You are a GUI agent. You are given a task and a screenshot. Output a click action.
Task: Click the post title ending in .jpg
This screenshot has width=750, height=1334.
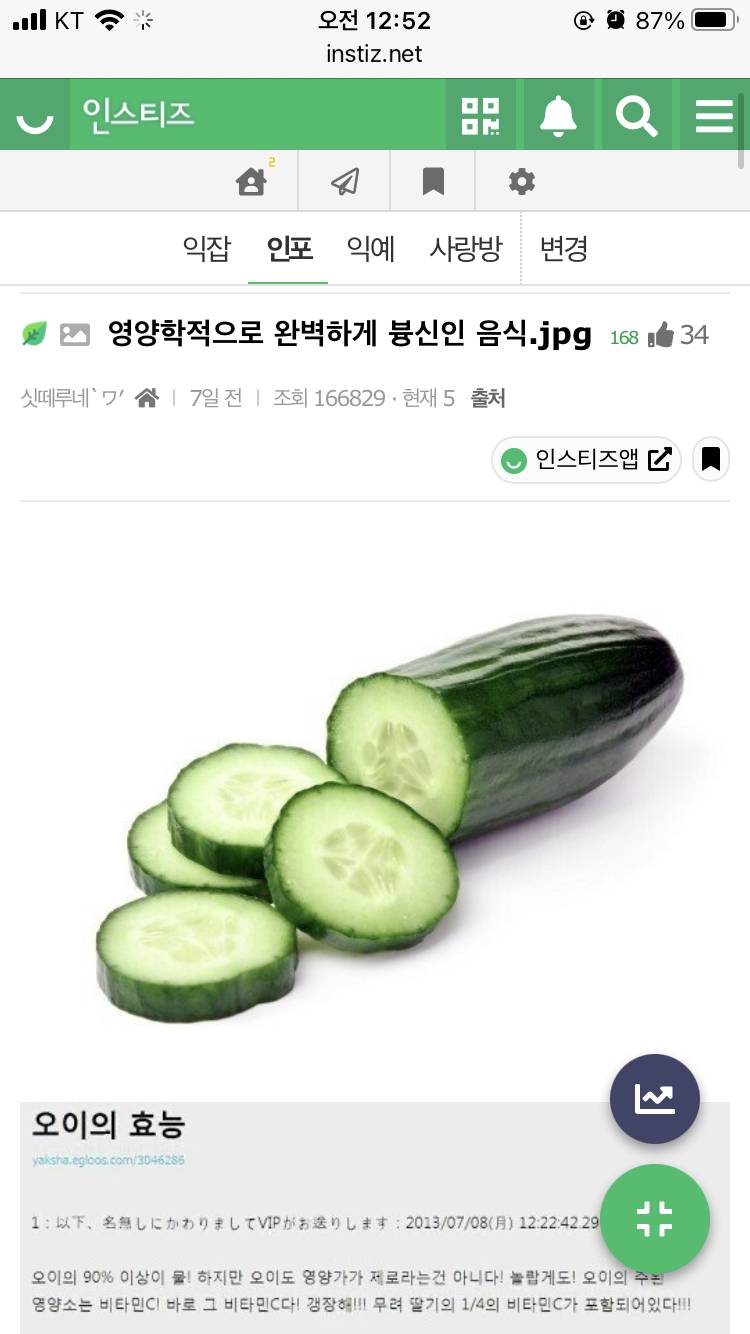347,335
